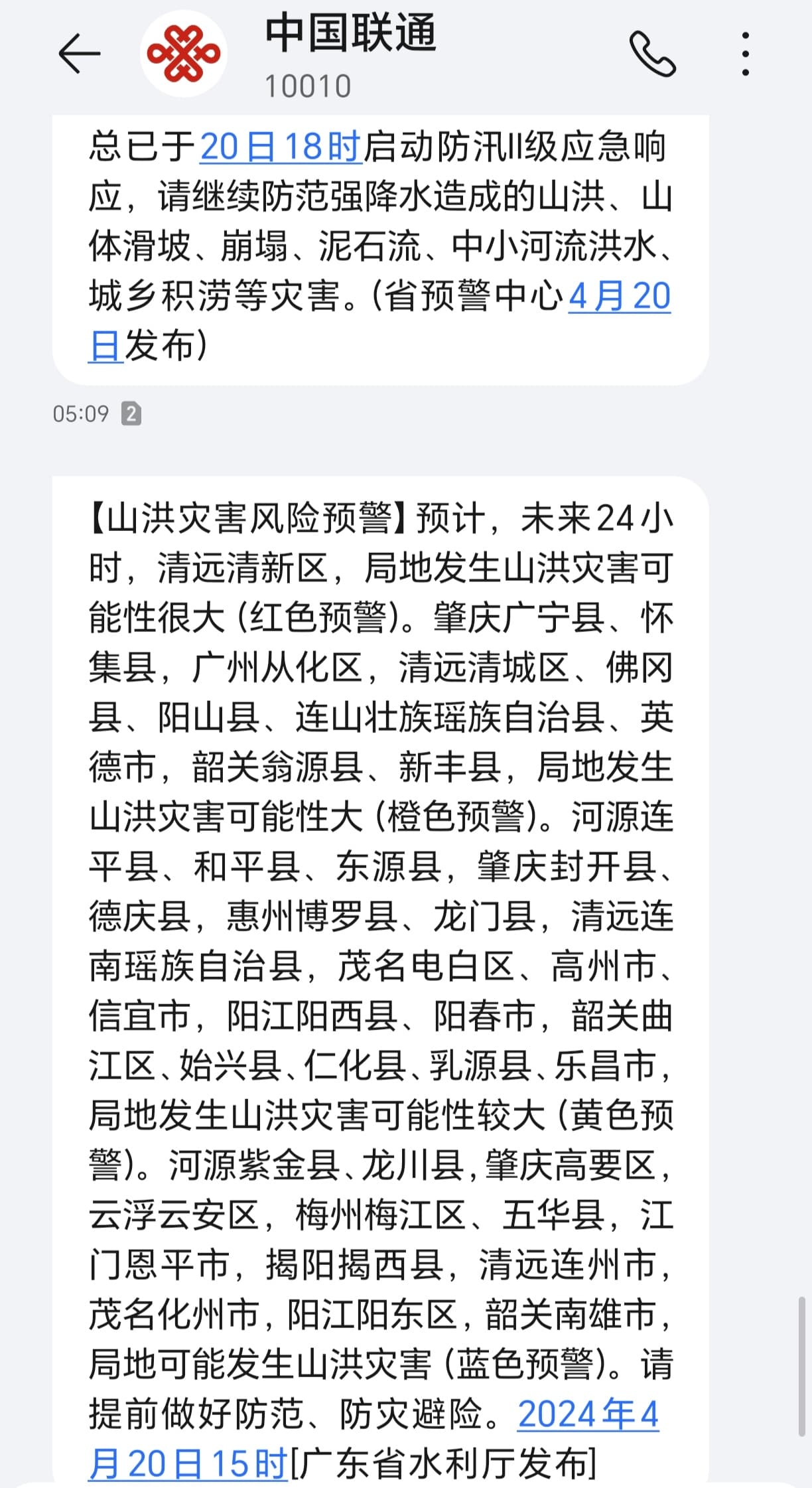This screenshot has height=1488, width=812.
Task: Tap the 20日18时 date link
Action: point(281,147)
